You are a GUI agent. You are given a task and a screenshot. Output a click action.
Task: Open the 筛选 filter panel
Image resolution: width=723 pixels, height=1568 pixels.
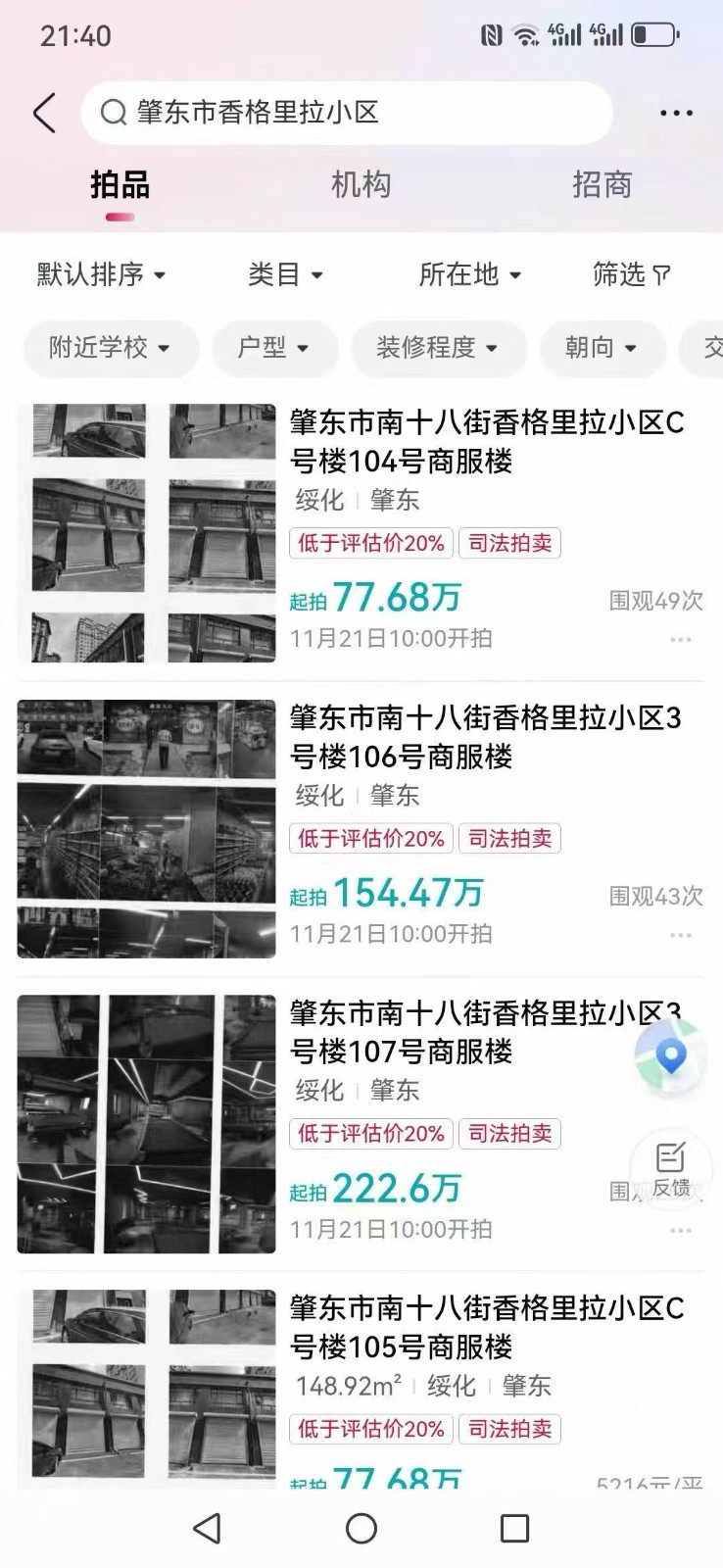tap(632, 274)
